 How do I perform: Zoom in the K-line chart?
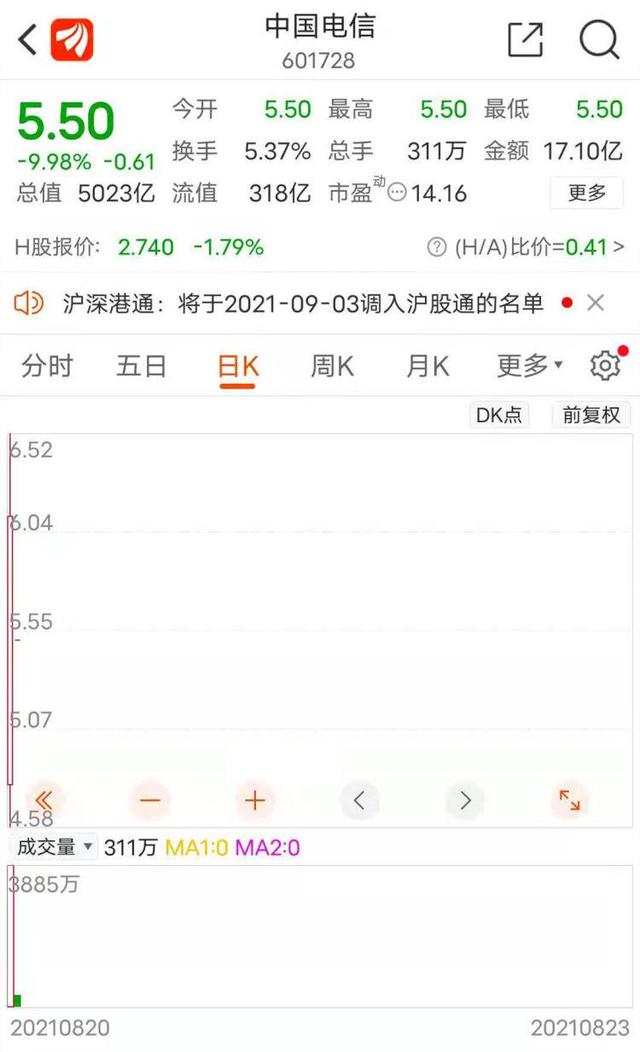coord(255,800)
